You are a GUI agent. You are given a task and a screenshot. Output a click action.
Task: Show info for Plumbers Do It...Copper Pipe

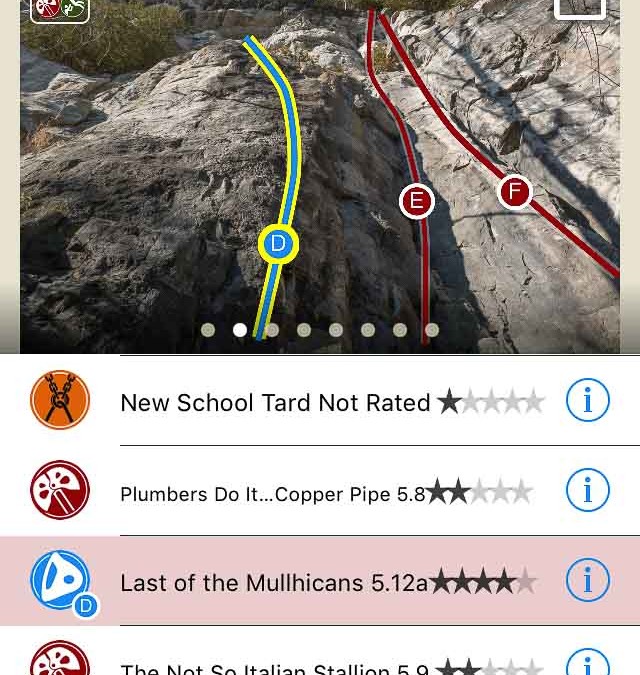587,491
